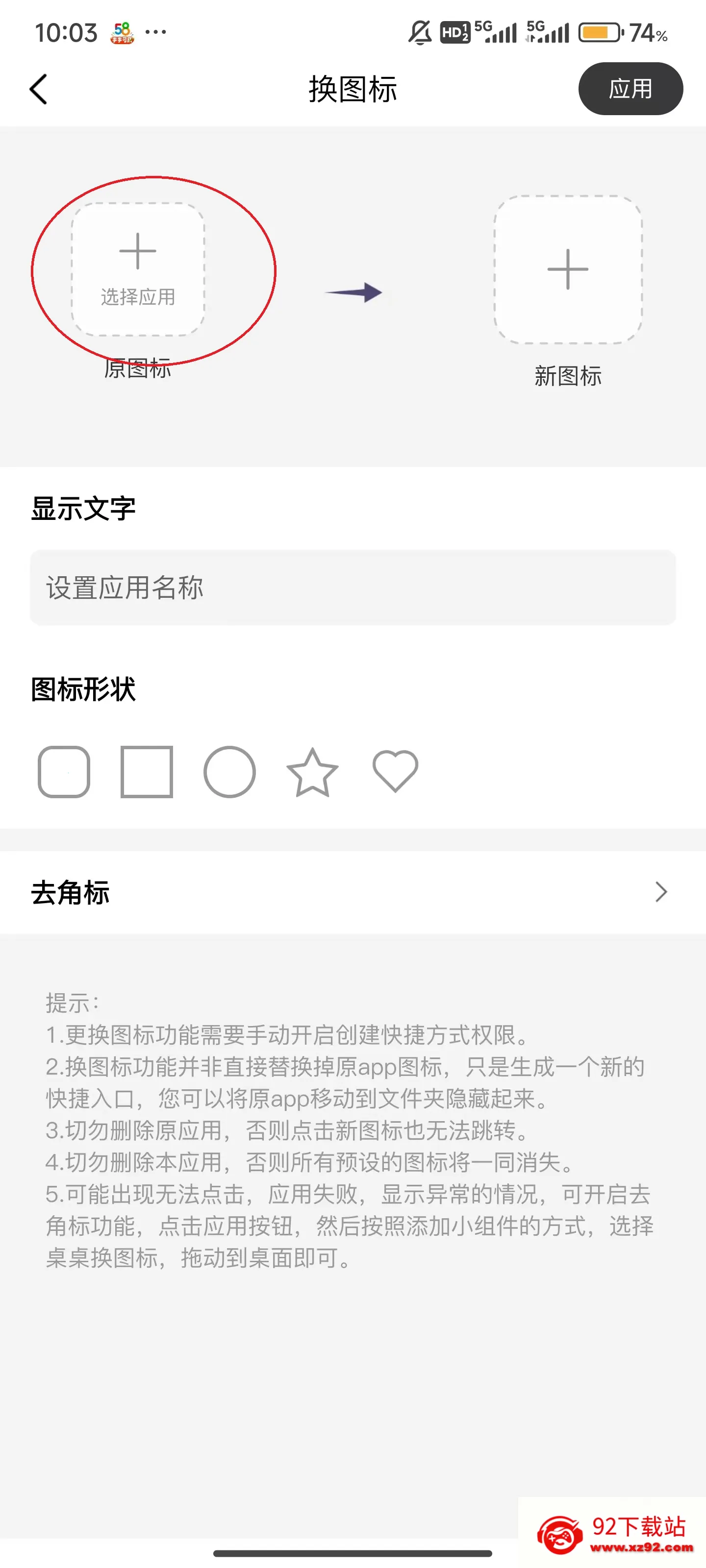Choose the heart icon shape

point(395,771)
